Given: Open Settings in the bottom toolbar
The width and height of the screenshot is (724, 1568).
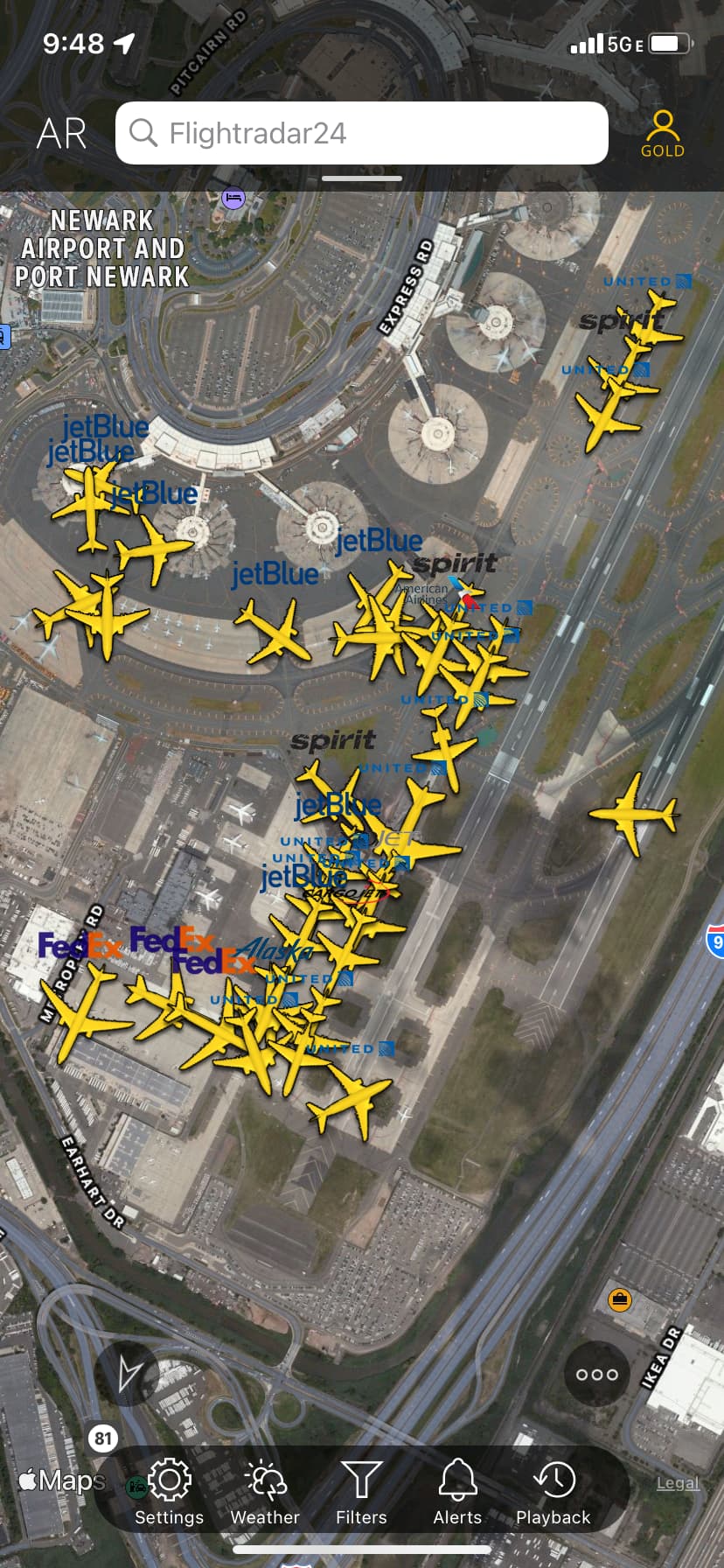Looking at the screenshot, I should coord(169,1493).
